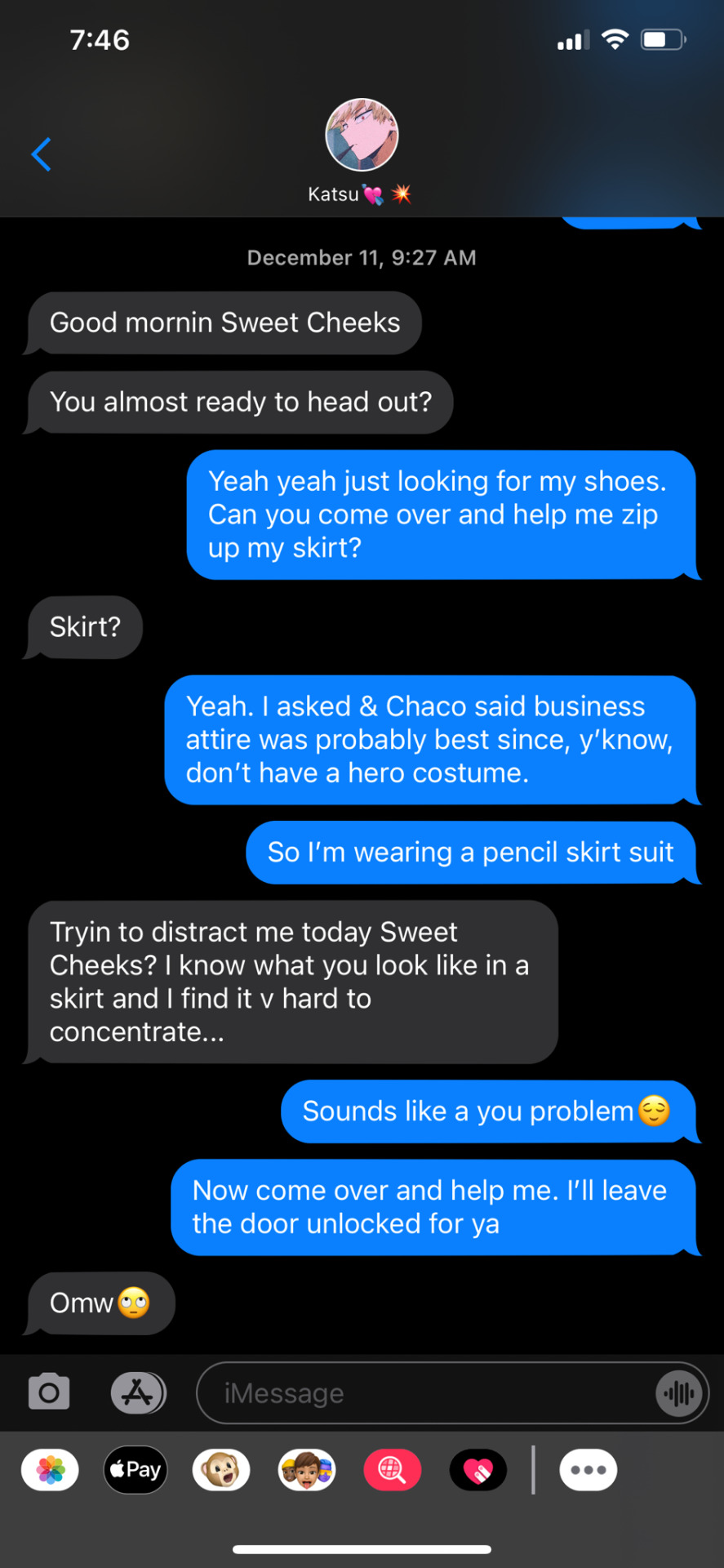Screen dimensions: 724x1568
Task: Open Apple Pay in app drawer
Action: point(135,1470)
